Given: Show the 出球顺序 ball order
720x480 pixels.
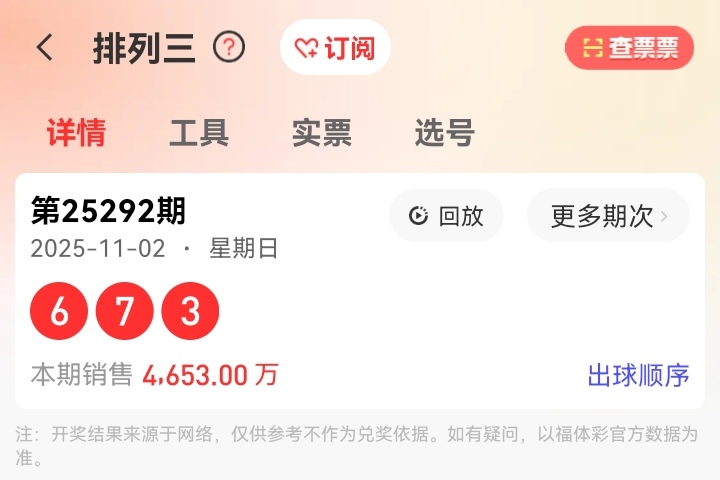Looking at the screenshot, I should [x=638, y=376].
